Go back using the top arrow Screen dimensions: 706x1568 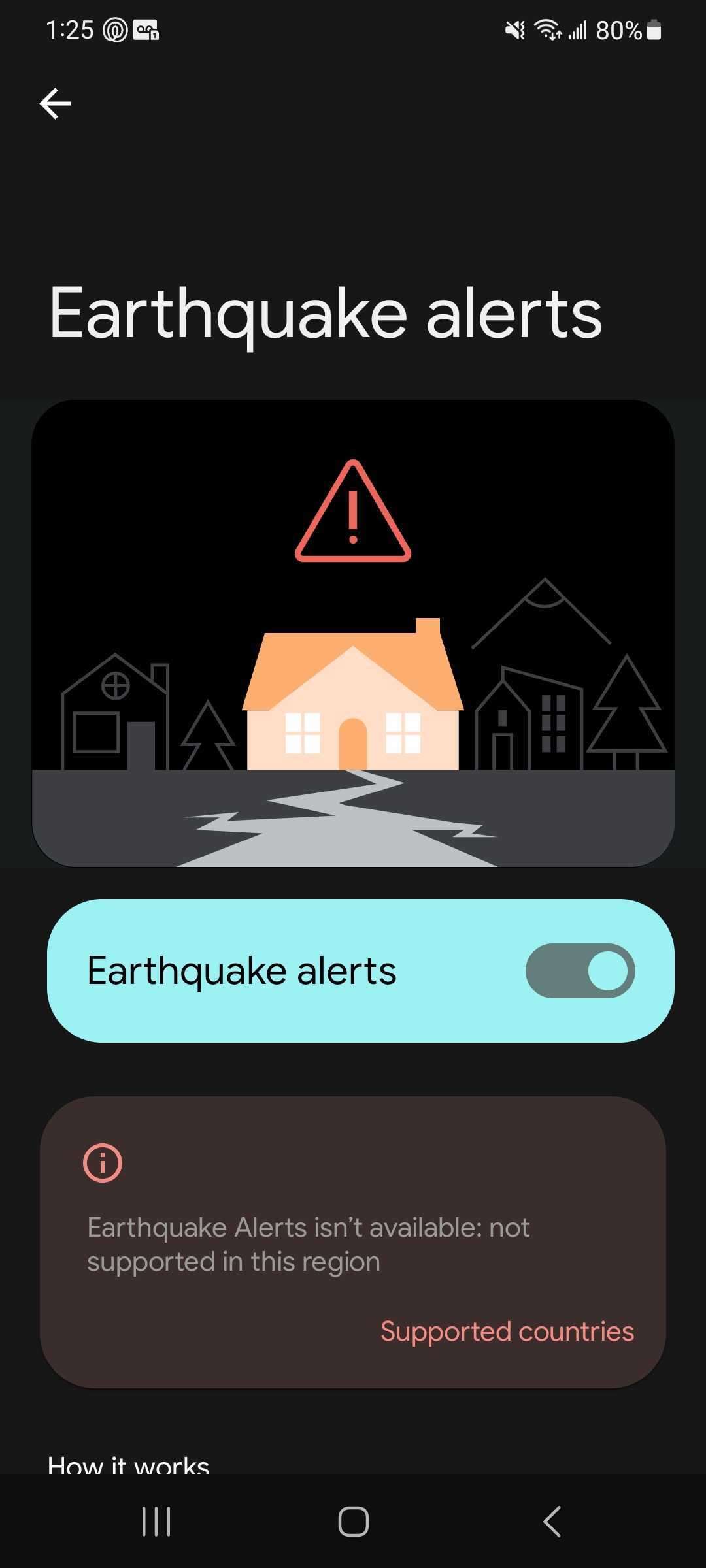[56, 104]
